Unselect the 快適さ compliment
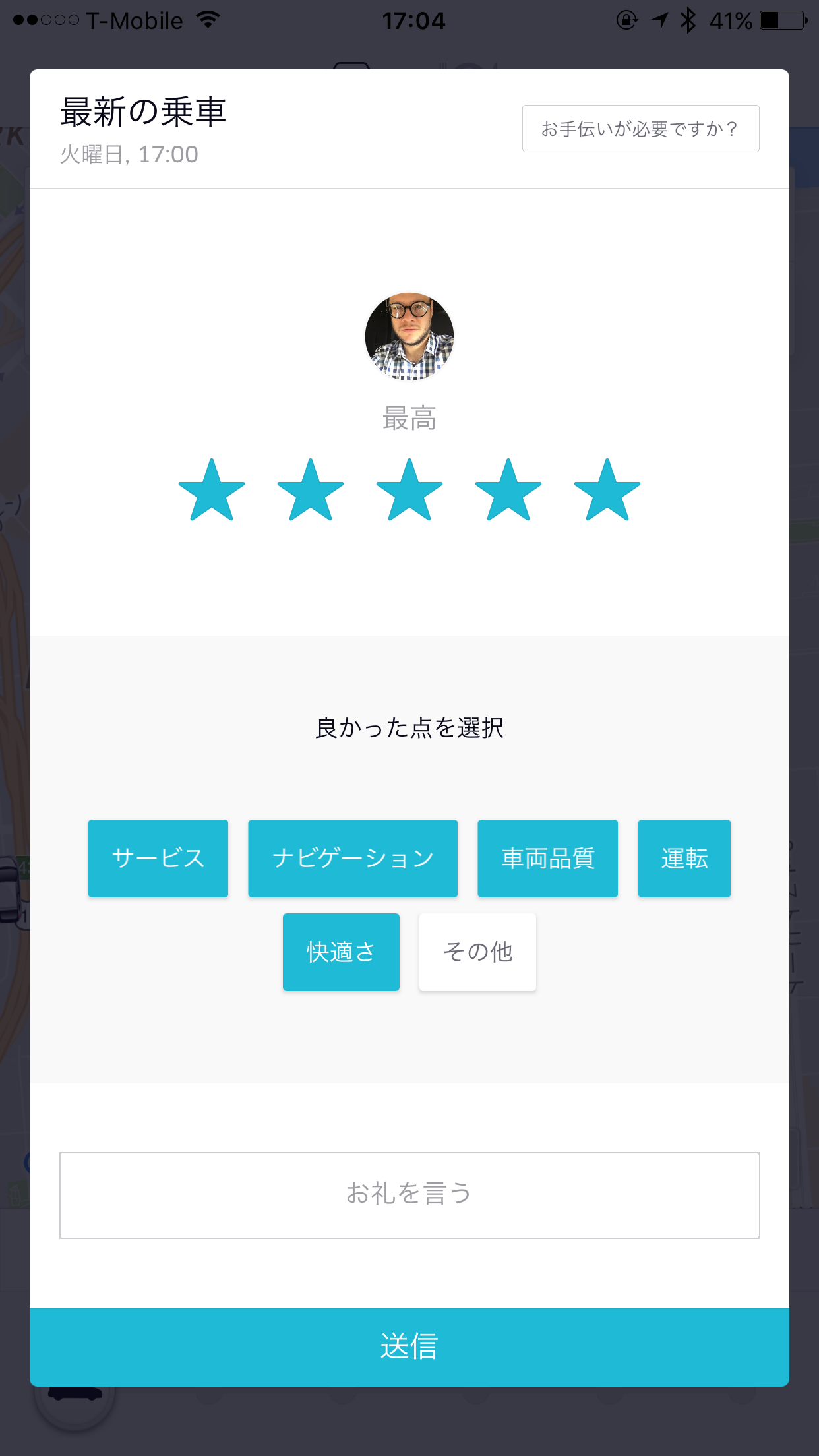The width and height of the screenshot is (819, 1456). pos(340,952)
